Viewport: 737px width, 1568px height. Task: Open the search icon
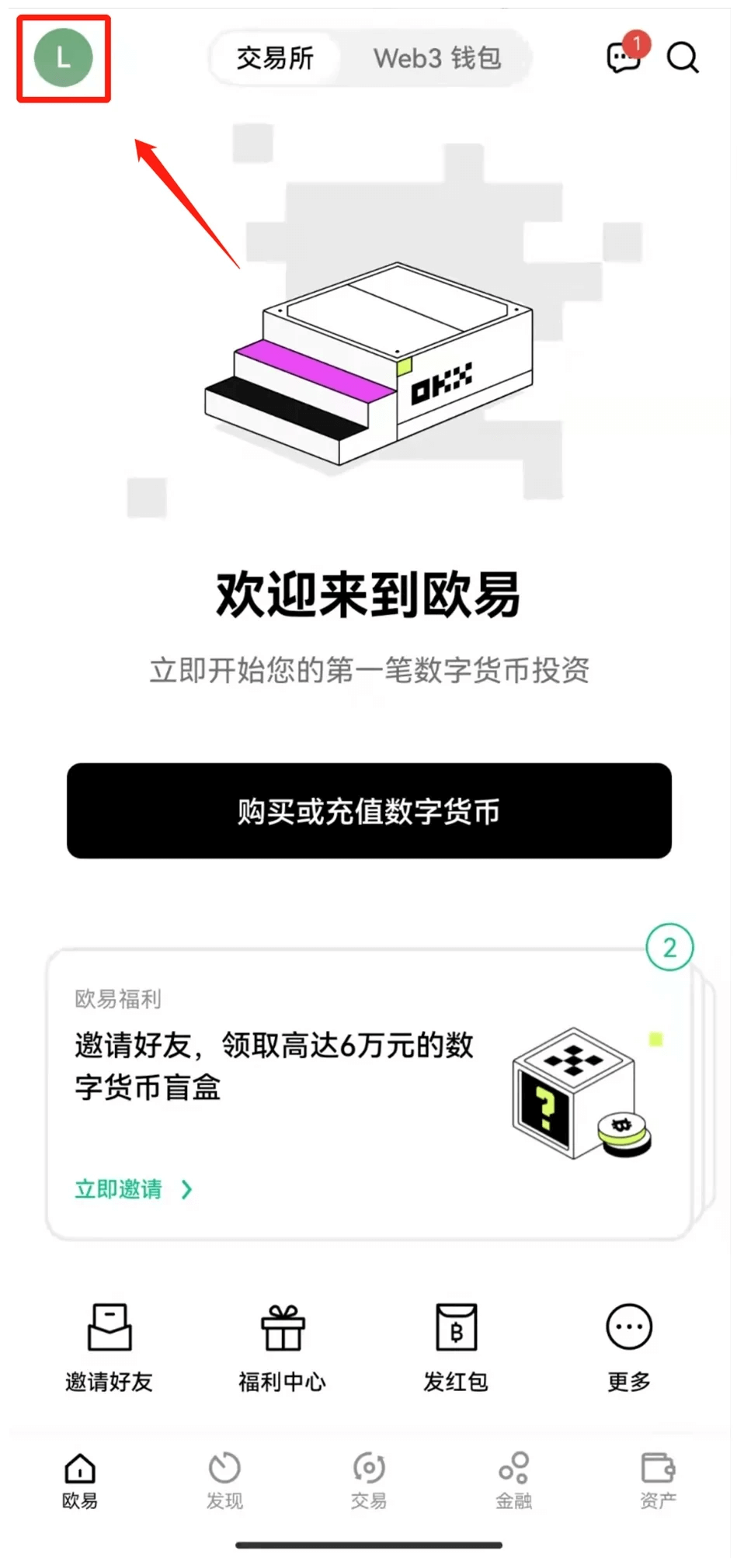click(683, 57)
